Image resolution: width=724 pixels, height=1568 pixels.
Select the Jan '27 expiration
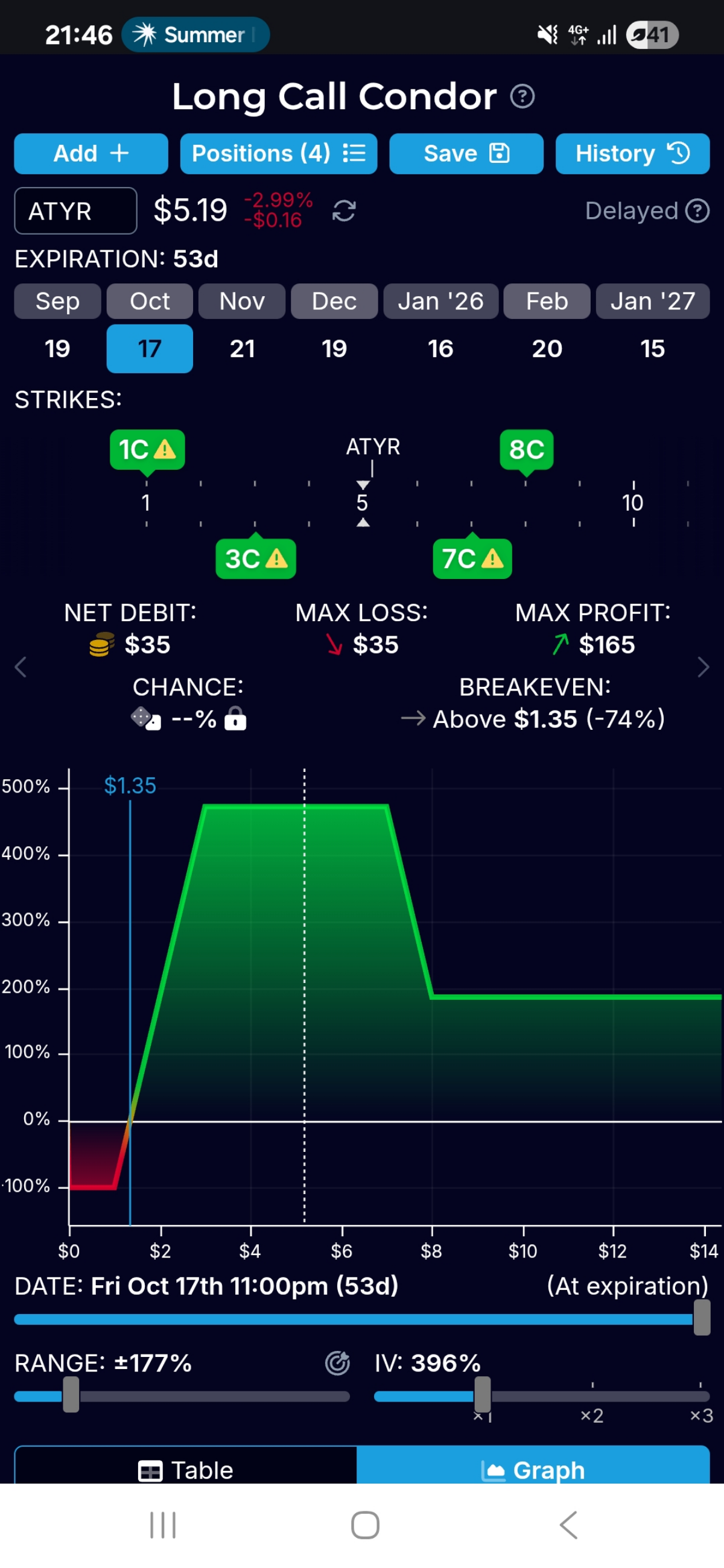tap(653, 301)
